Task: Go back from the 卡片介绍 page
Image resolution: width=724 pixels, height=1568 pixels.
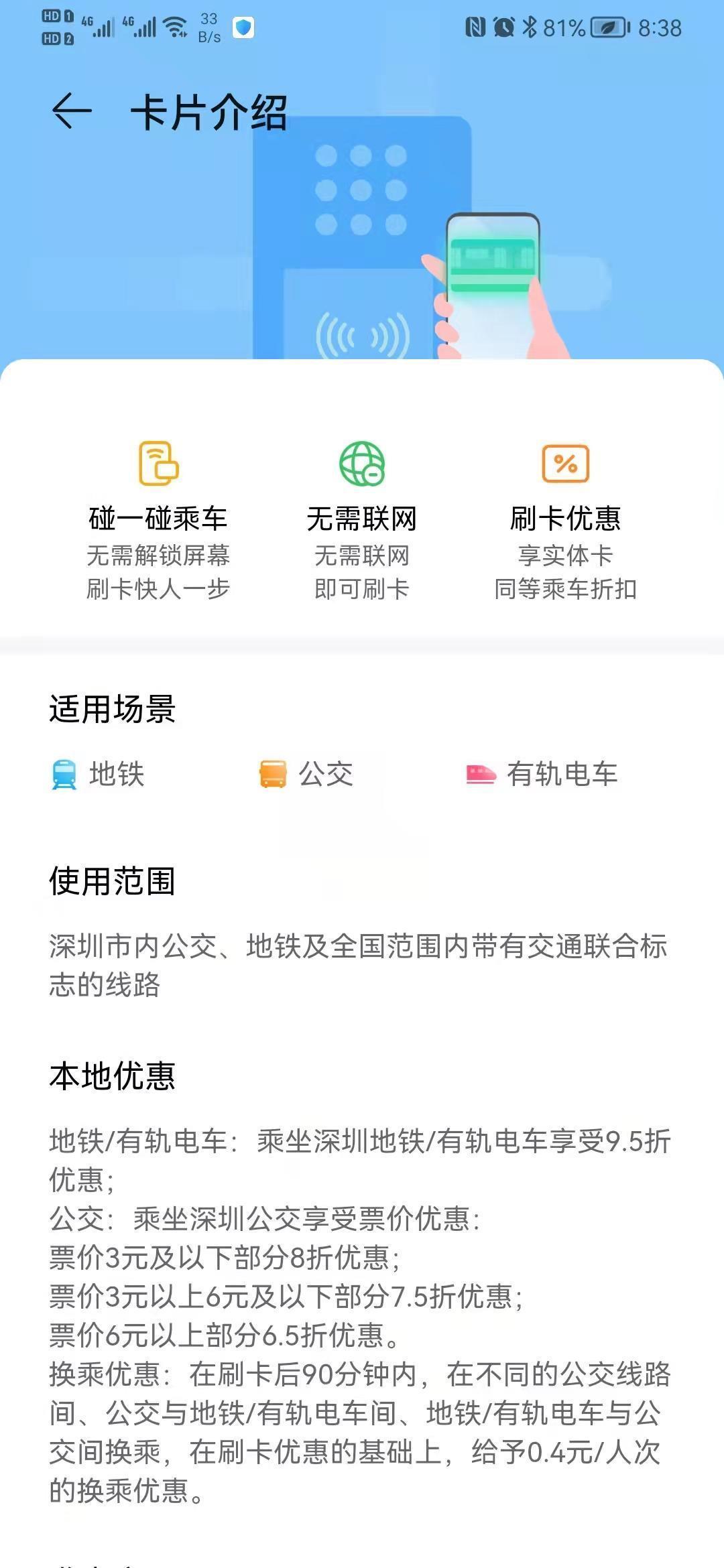Action: tap(71, 111)
